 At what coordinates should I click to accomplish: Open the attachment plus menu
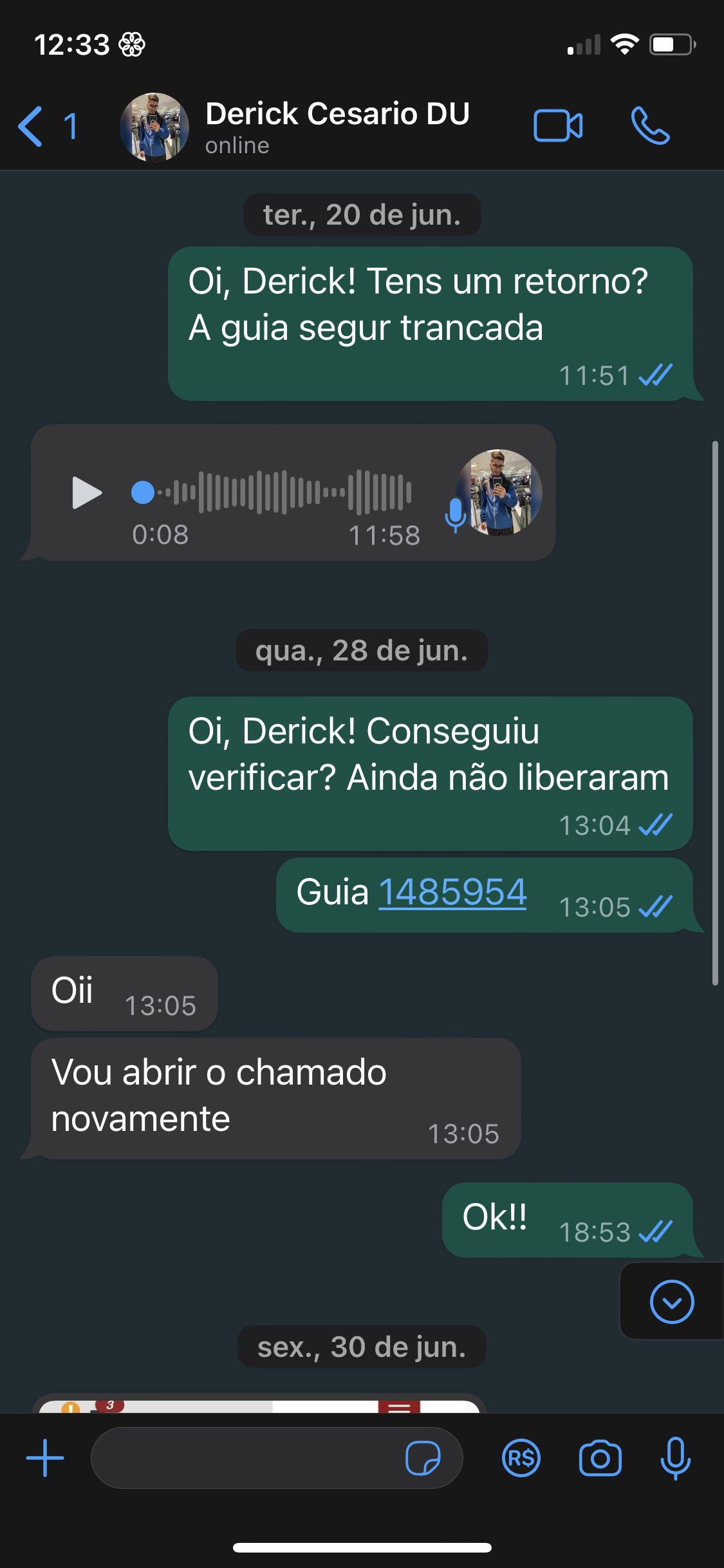(x=45, y=1458)
